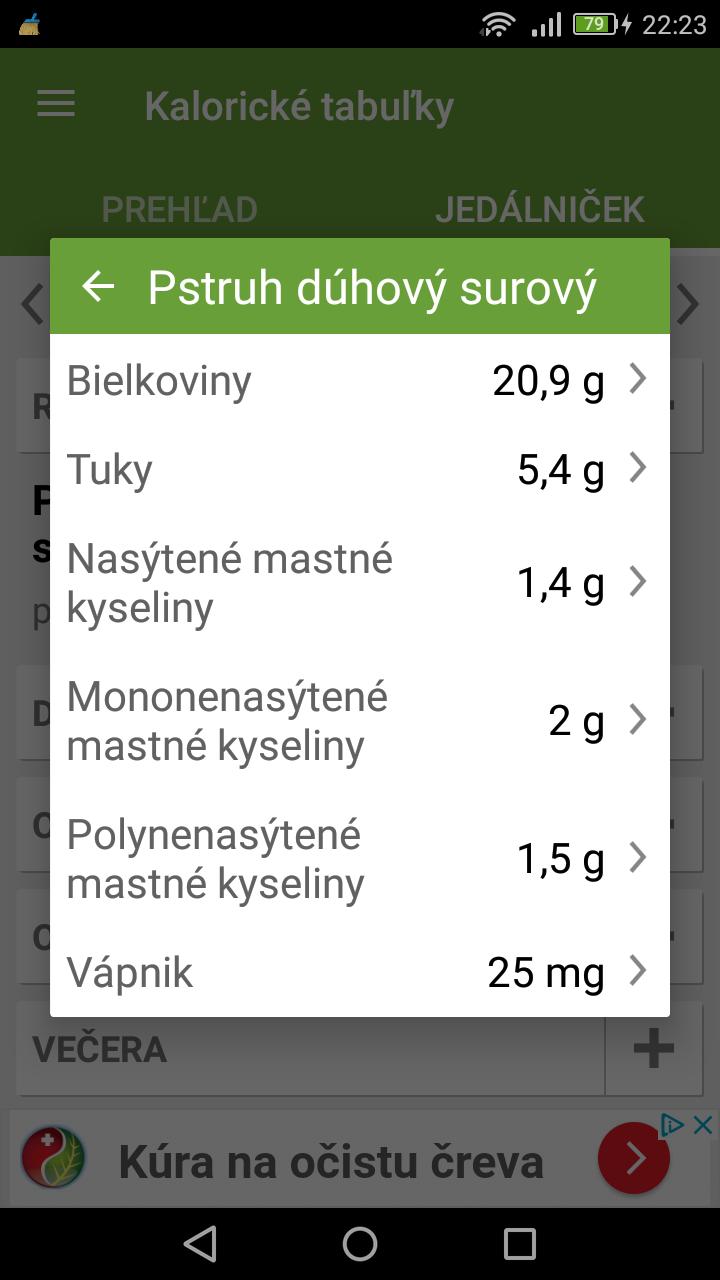The width and height of the screenshot is (720, 1280).
Task: Switch to the JEDÁLNIČEK tab
Action: (540, 209)
